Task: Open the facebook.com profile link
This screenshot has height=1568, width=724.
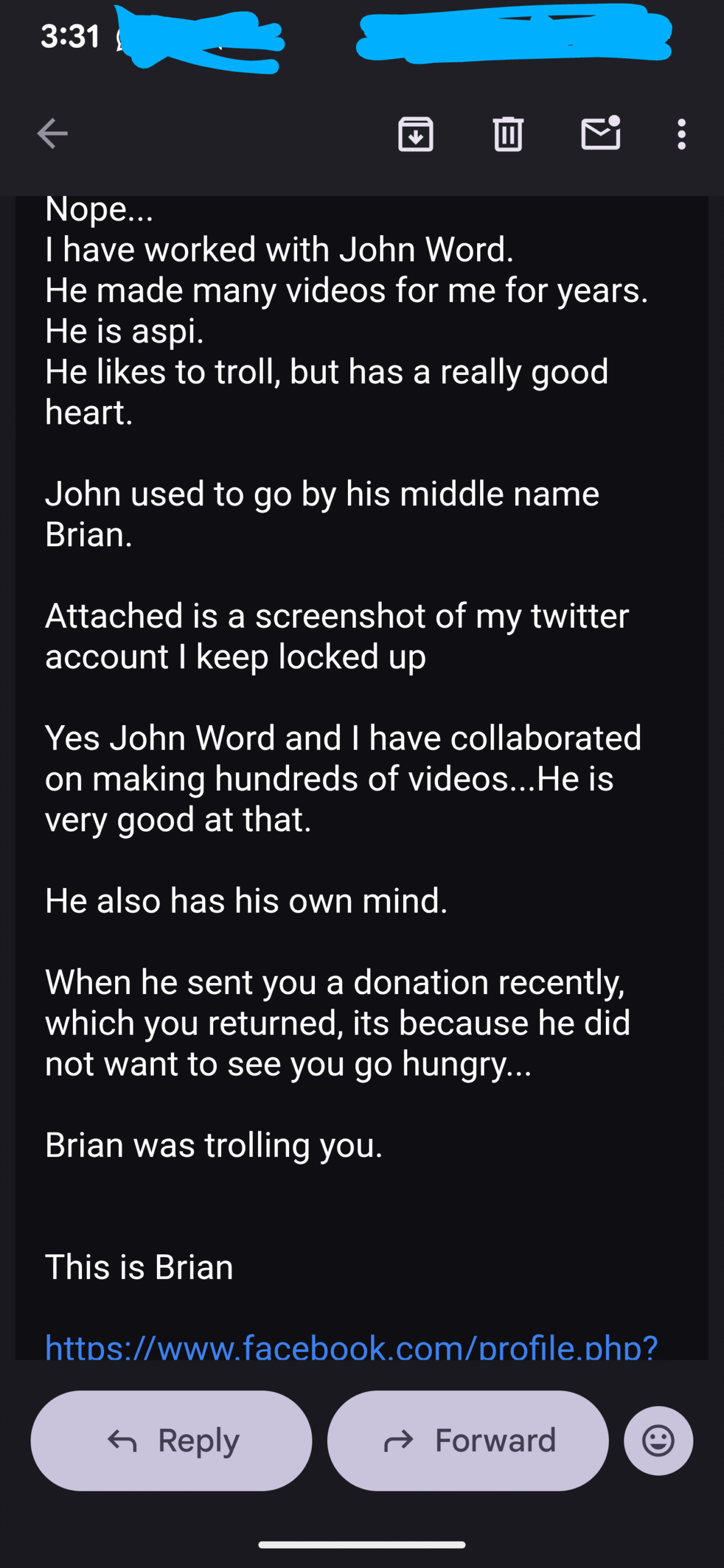Action: point(351,1347)
